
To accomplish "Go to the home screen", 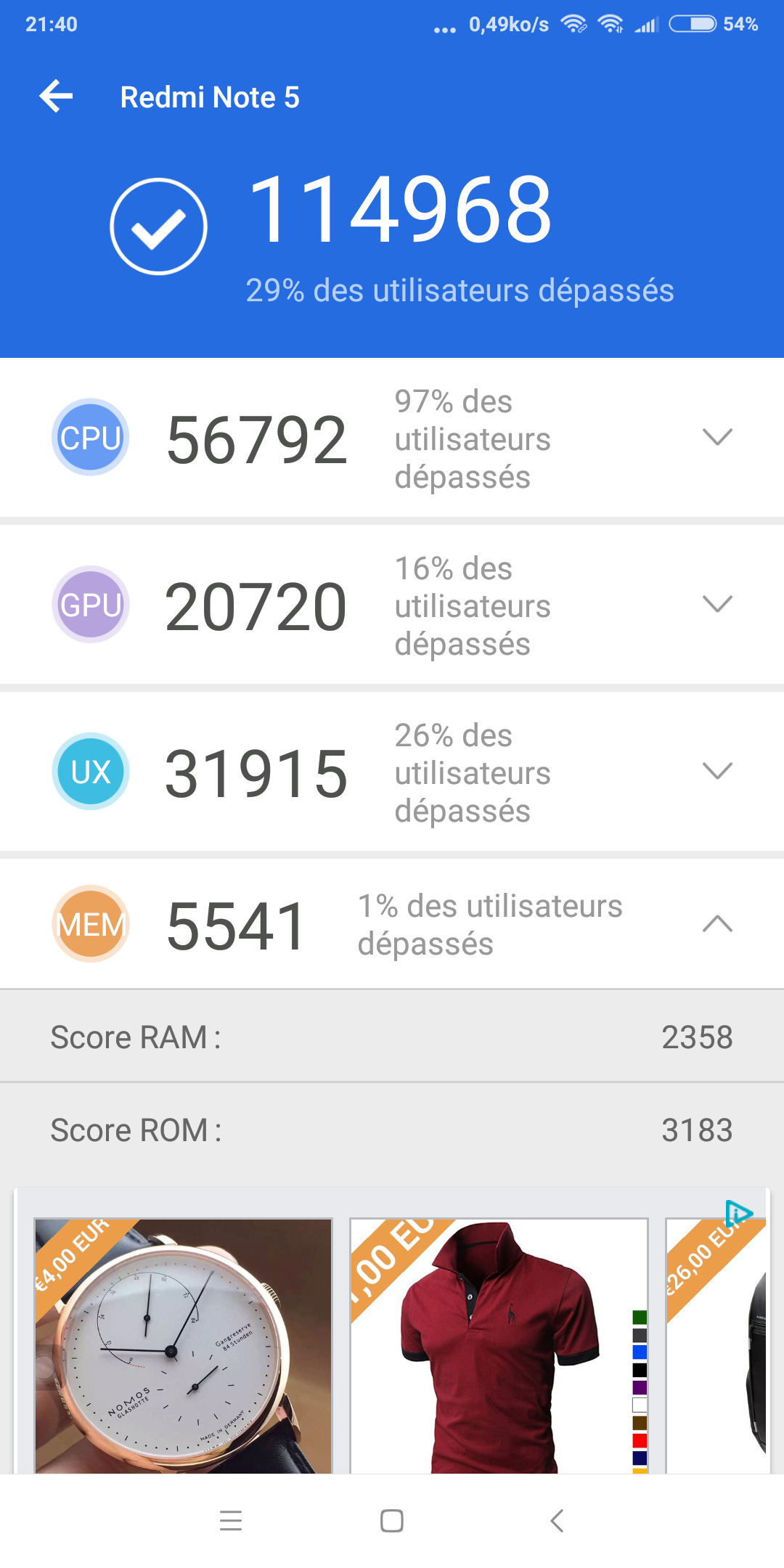I will pos(392,1521).
